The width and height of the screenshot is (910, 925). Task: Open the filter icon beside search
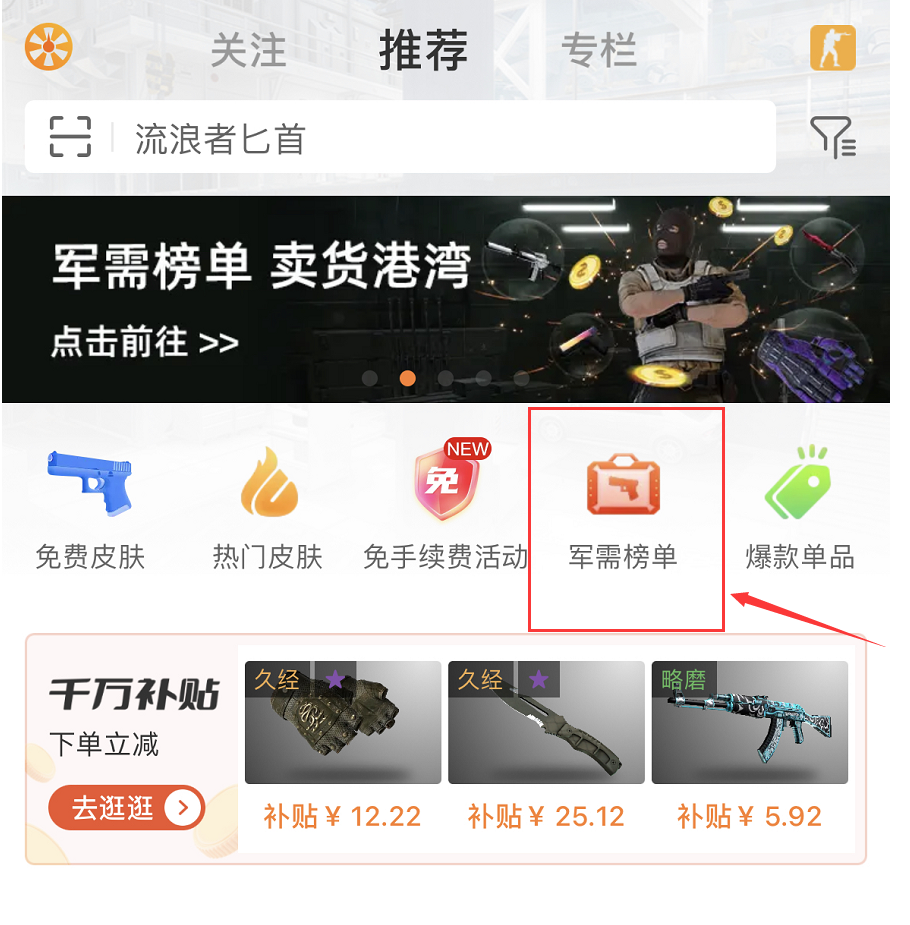point(832,137)
